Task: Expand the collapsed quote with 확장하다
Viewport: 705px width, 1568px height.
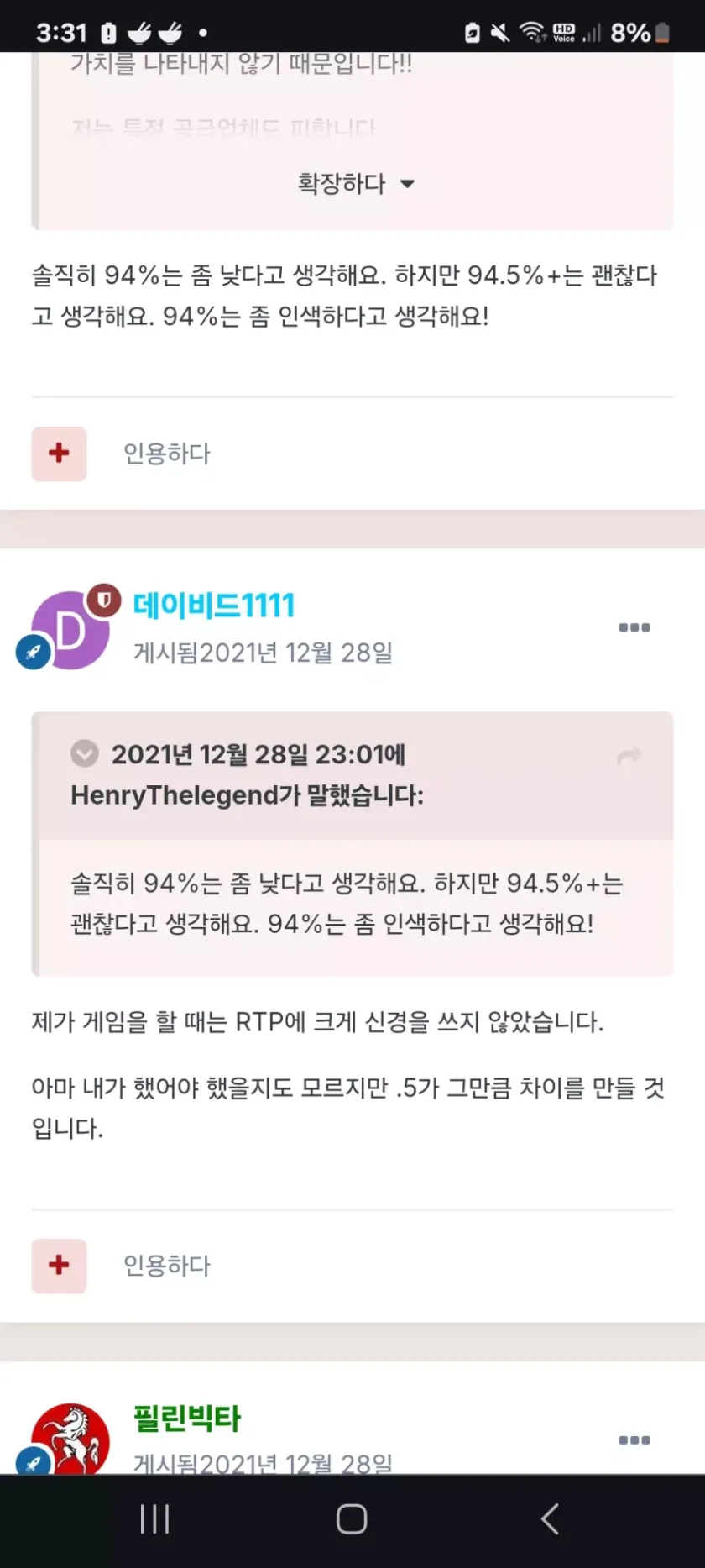Action: click(x=356, y=184)
